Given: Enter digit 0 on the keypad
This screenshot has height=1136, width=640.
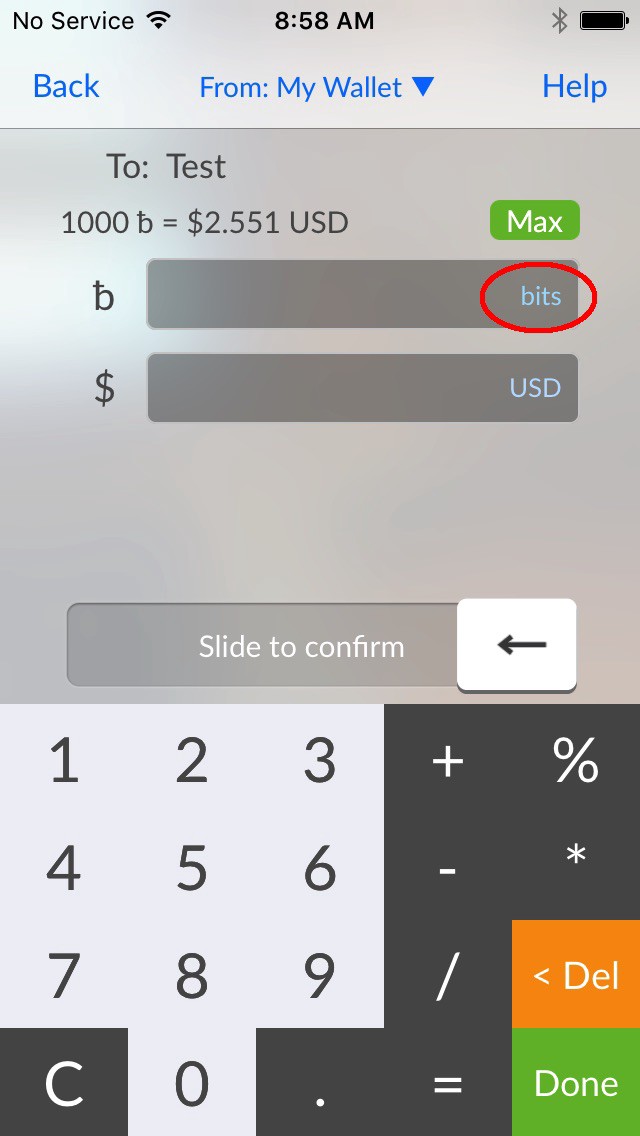Looking at the screenshot, I should (x=192, y=1083).
